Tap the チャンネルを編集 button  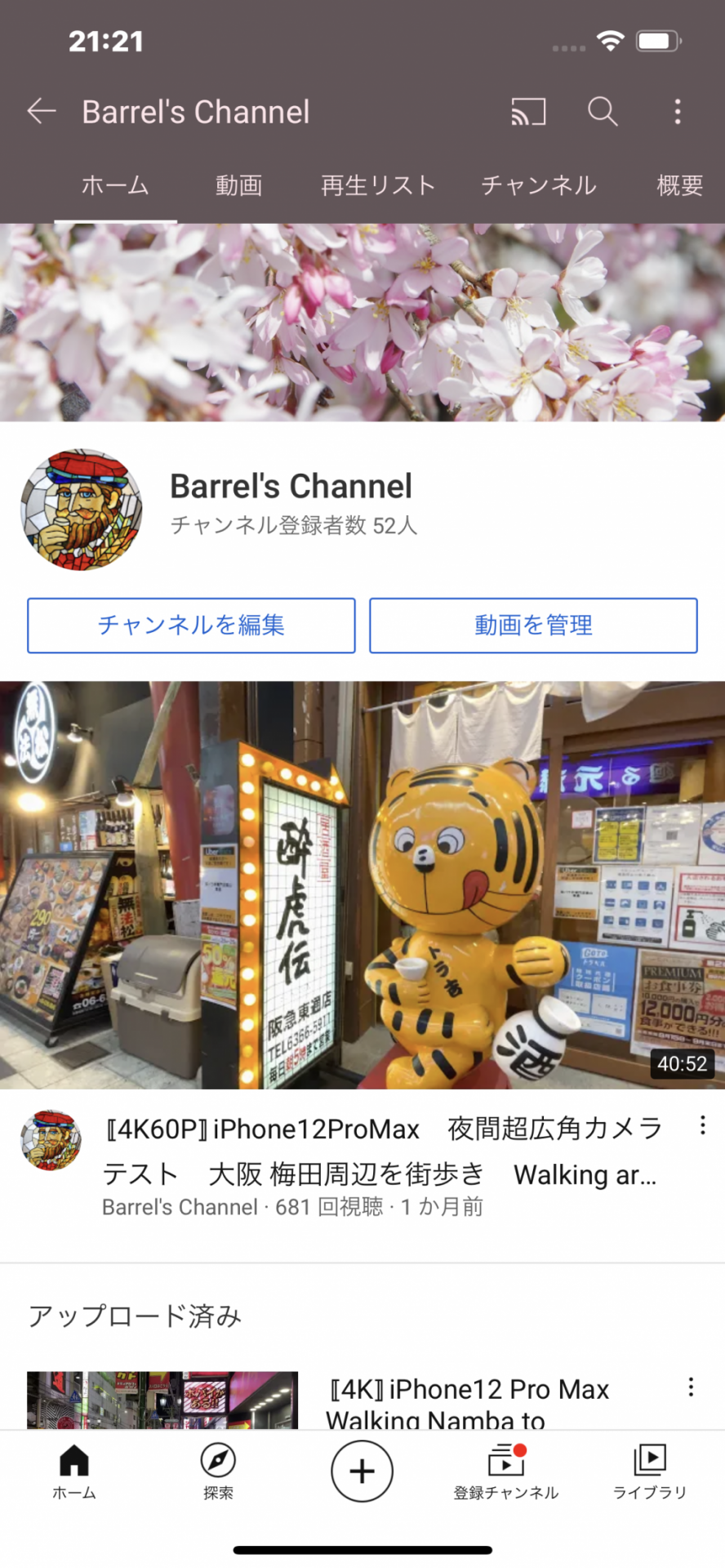191,626
